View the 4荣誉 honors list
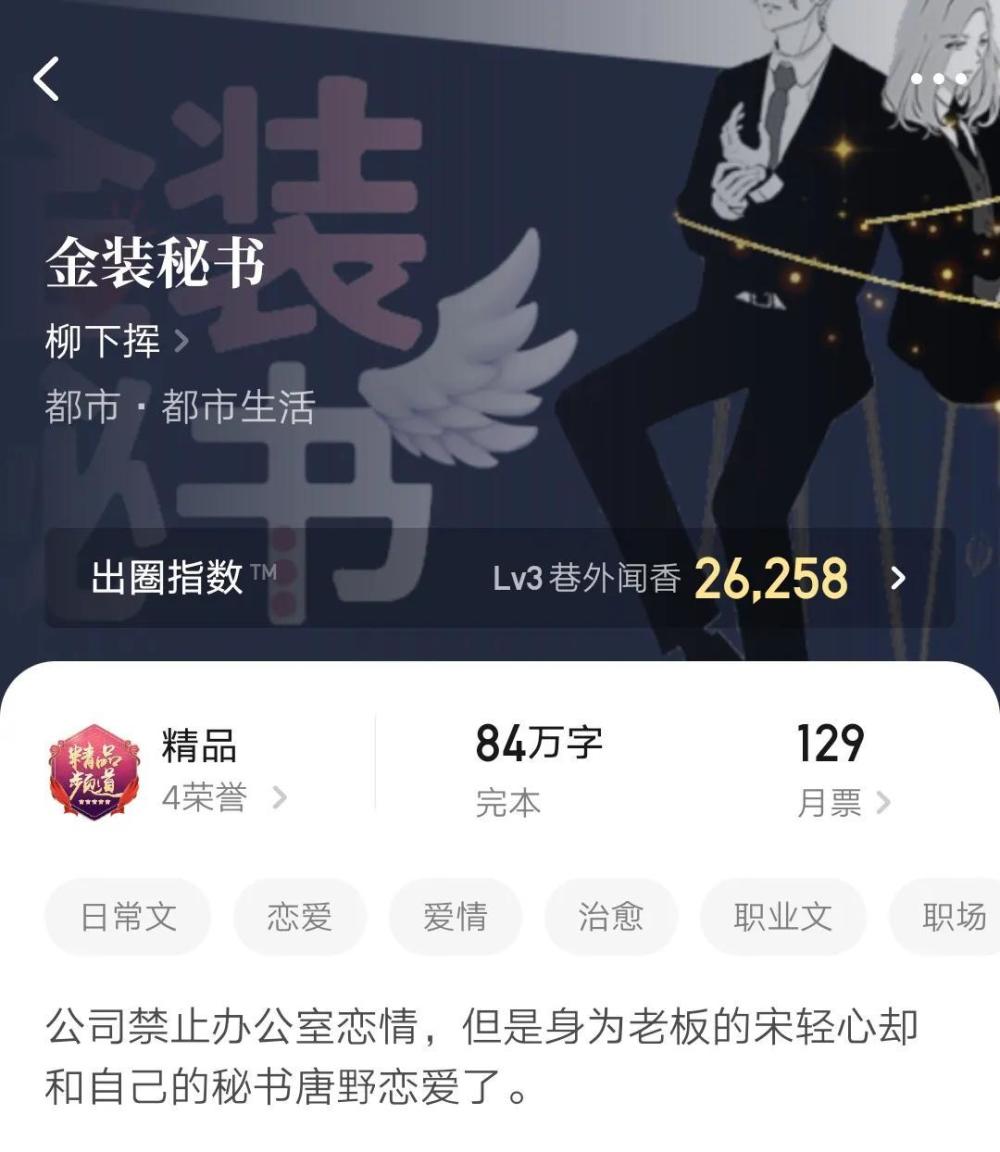 coord(224,799)
